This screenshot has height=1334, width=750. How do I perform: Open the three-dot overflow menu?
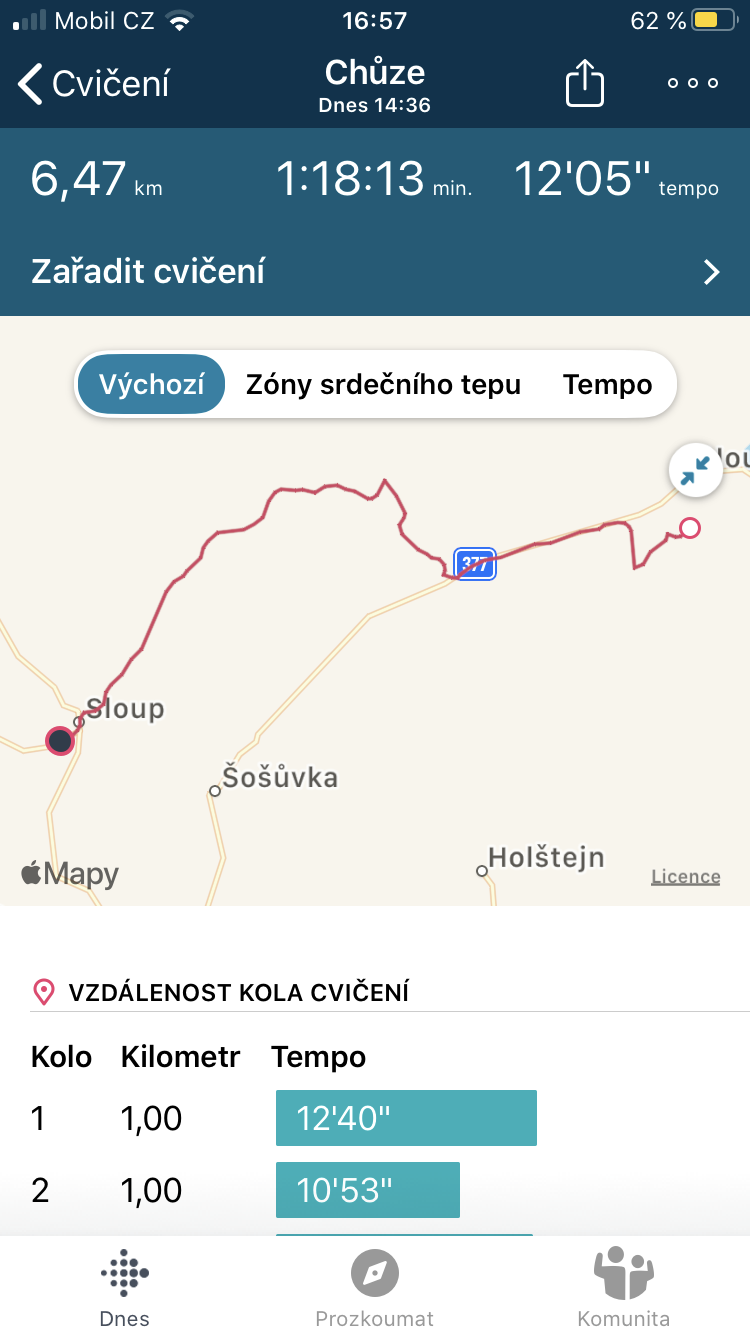click(693, 84)
